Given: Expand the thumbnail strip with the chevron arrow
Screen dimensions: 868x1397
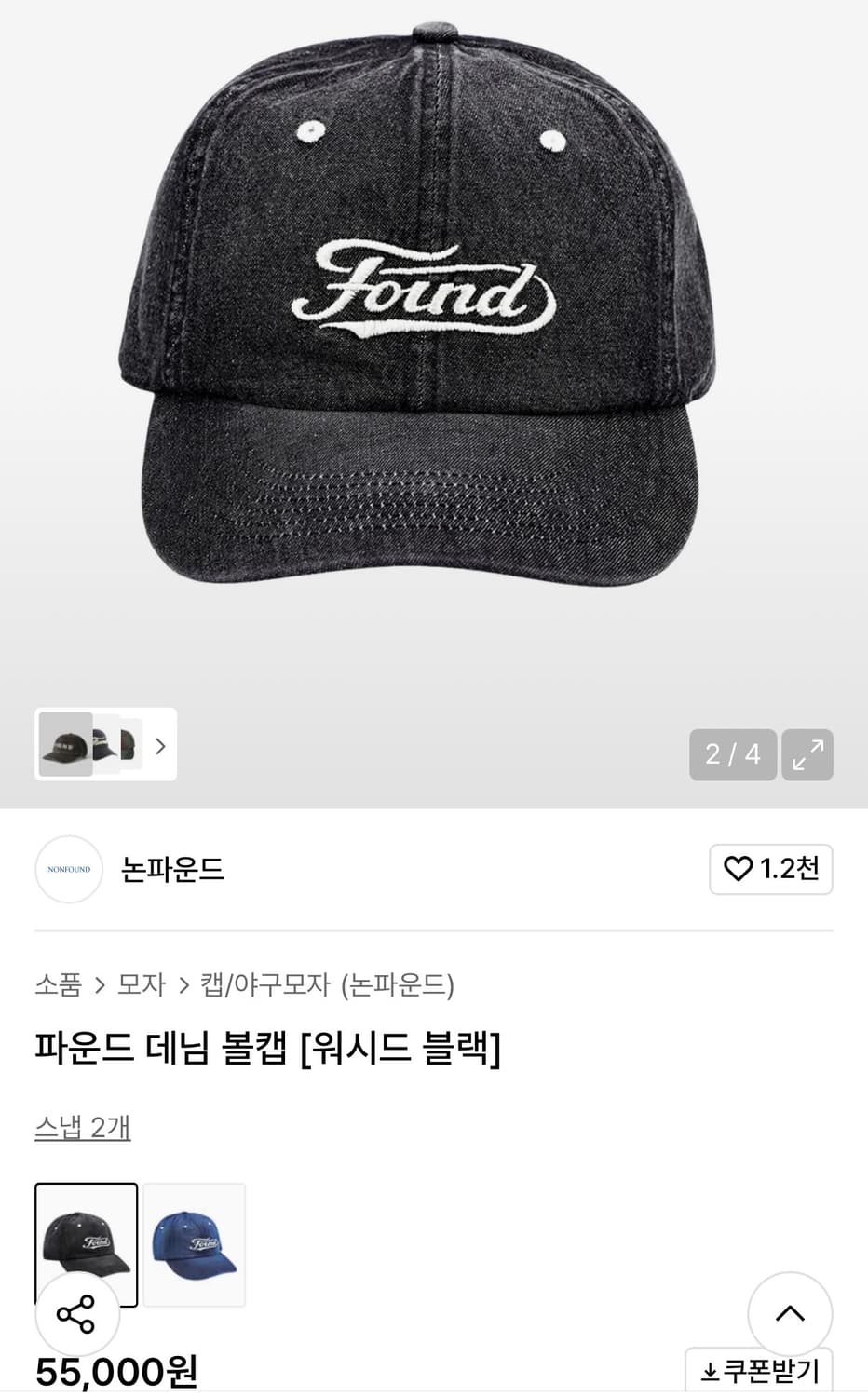Looking at the screenshot, I should [160, 745].
